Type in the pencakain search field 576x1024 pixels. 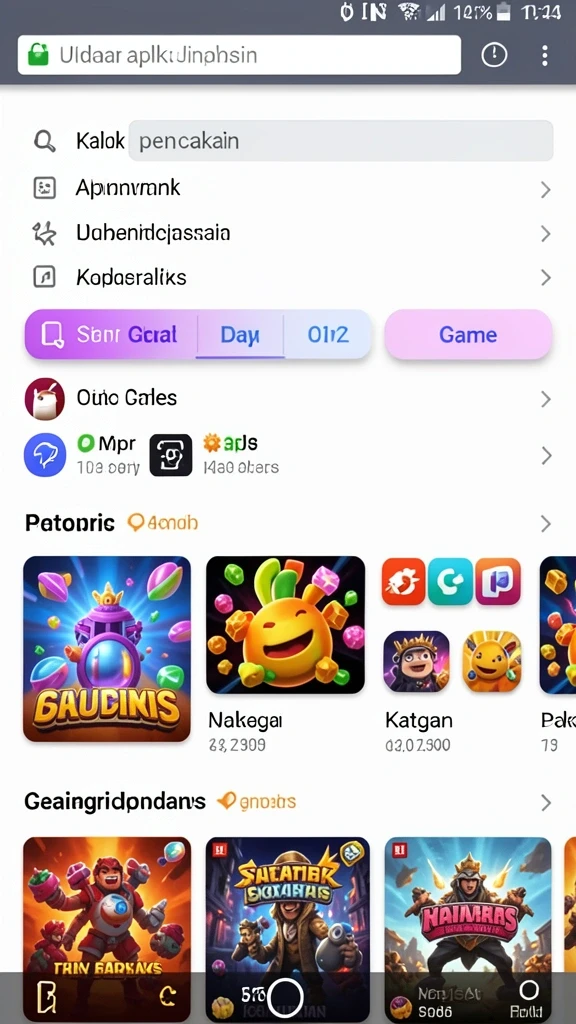point(341,141)
